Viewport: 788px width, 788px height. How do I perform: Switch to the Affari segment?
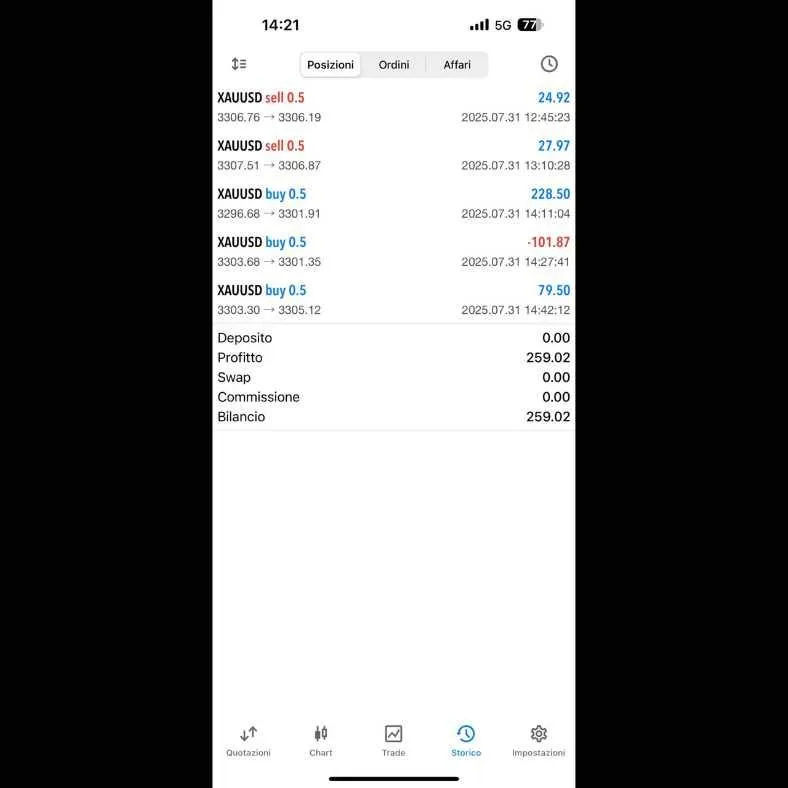pos(457,65)
